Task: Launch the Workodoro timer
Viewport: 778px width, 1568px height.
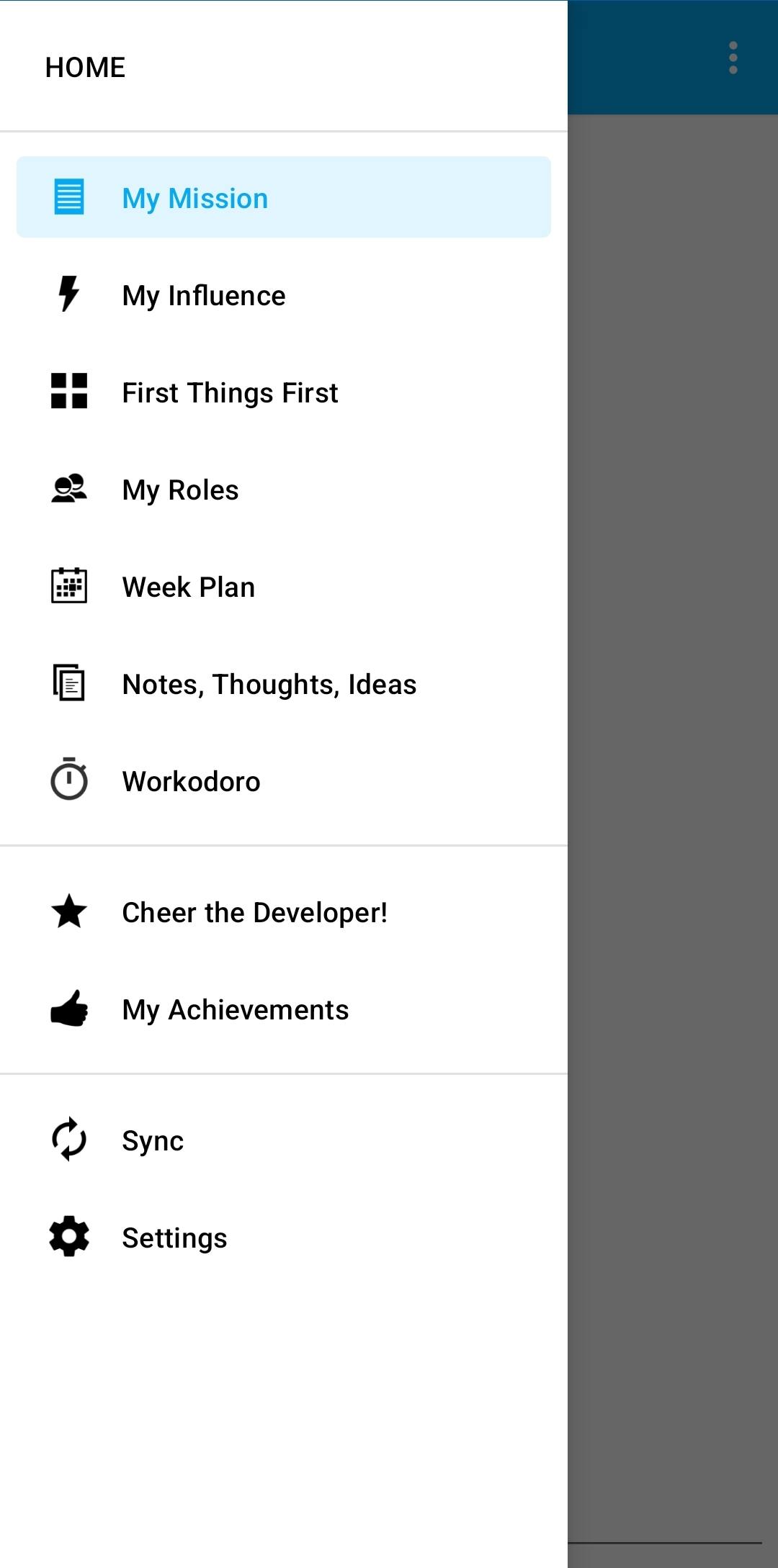Action: 284,781
